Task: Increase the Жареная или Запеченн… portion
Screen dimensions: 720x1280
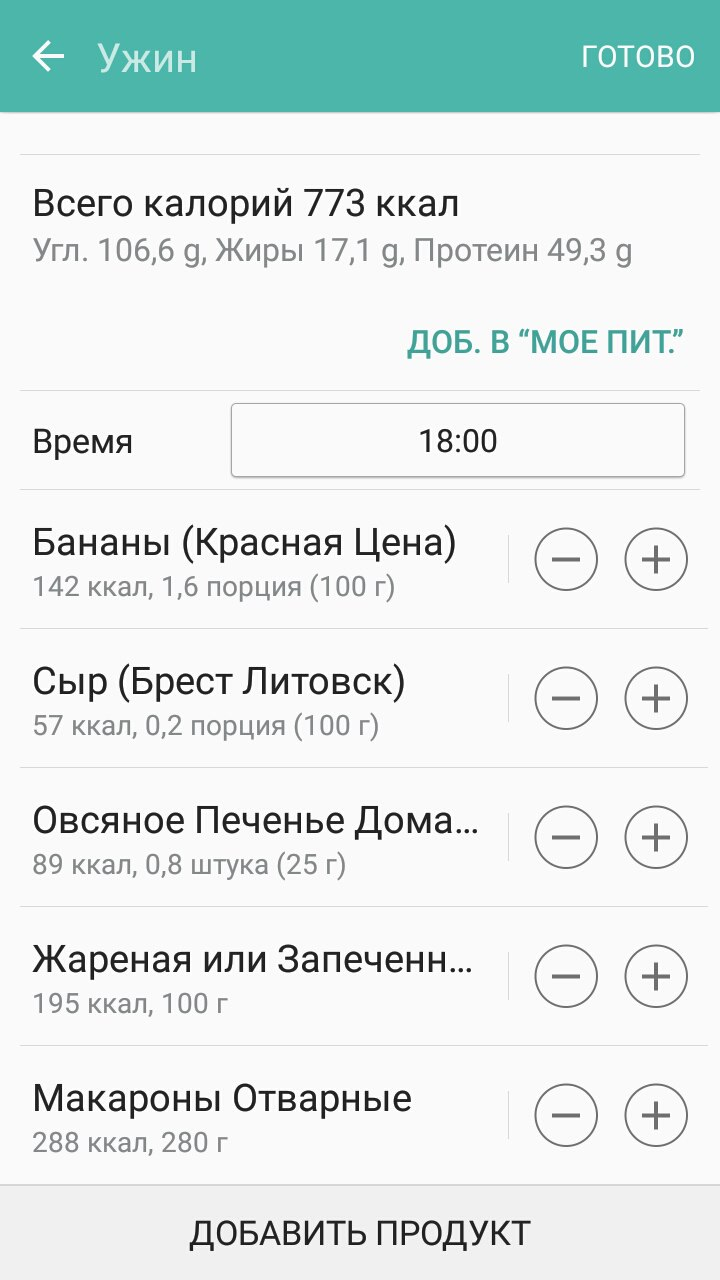Action: click(x=656, y=976)
